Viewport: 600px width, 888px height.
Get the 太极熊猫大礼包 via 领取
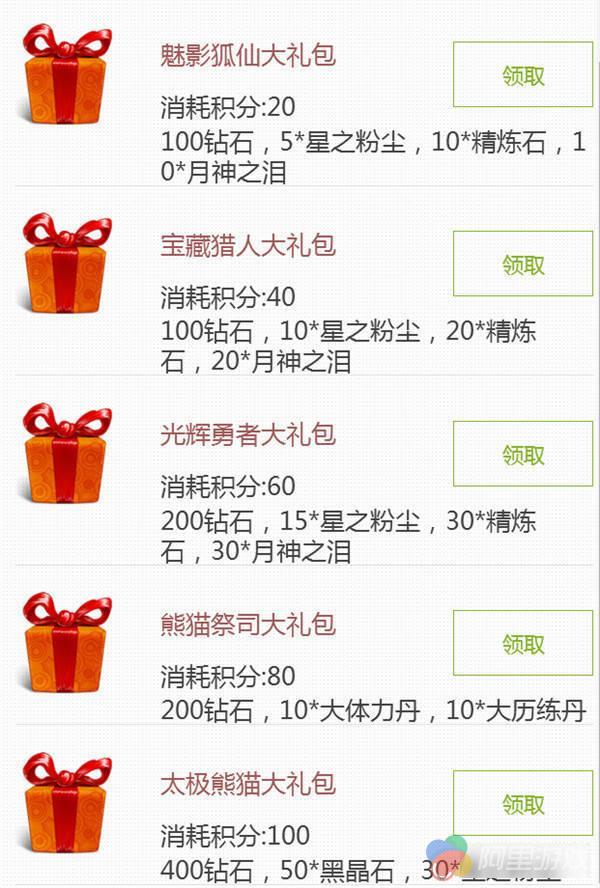[523, 803]
